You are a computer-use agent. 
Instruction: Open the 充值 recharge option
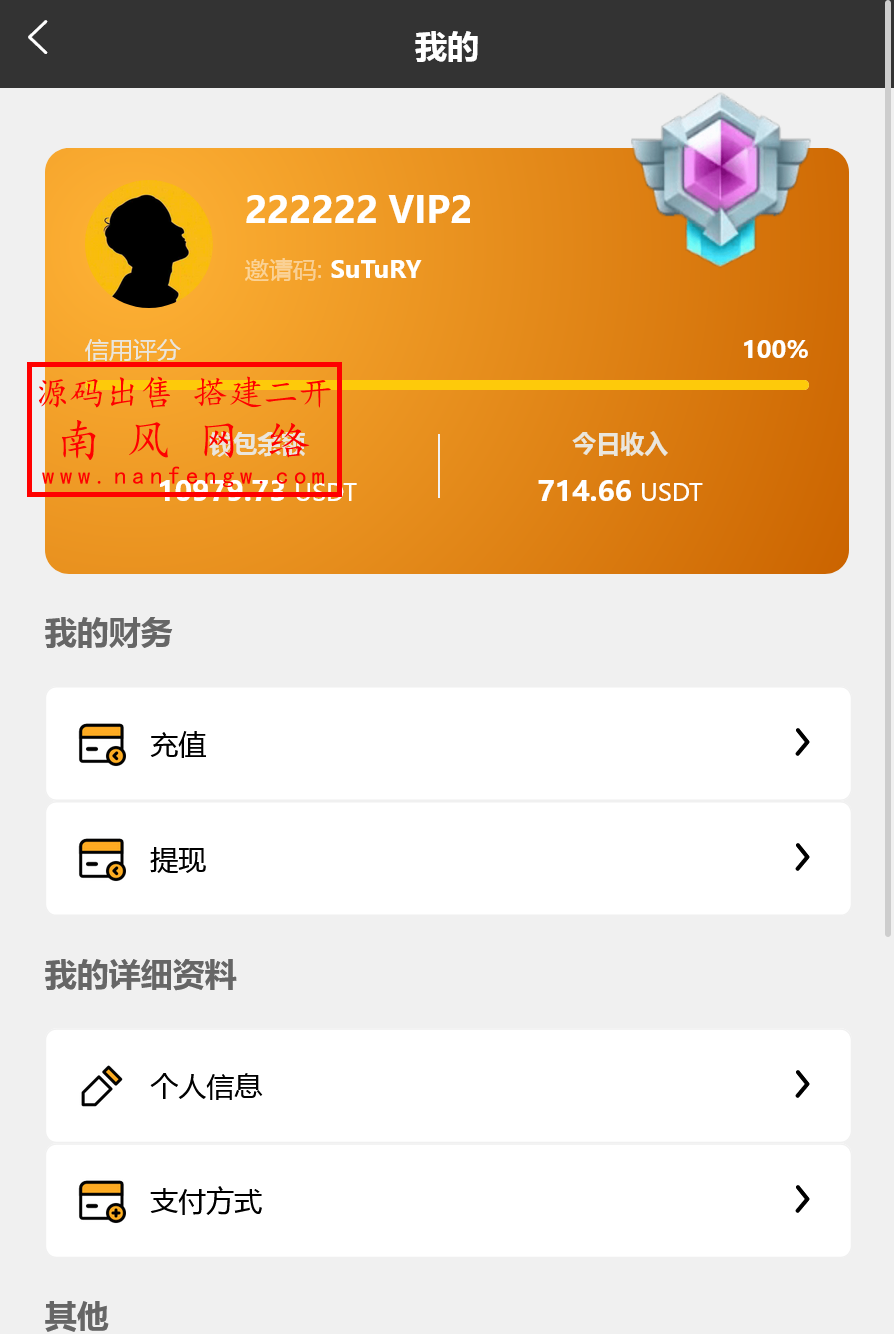pyautogui.click(x=178, y=742)
